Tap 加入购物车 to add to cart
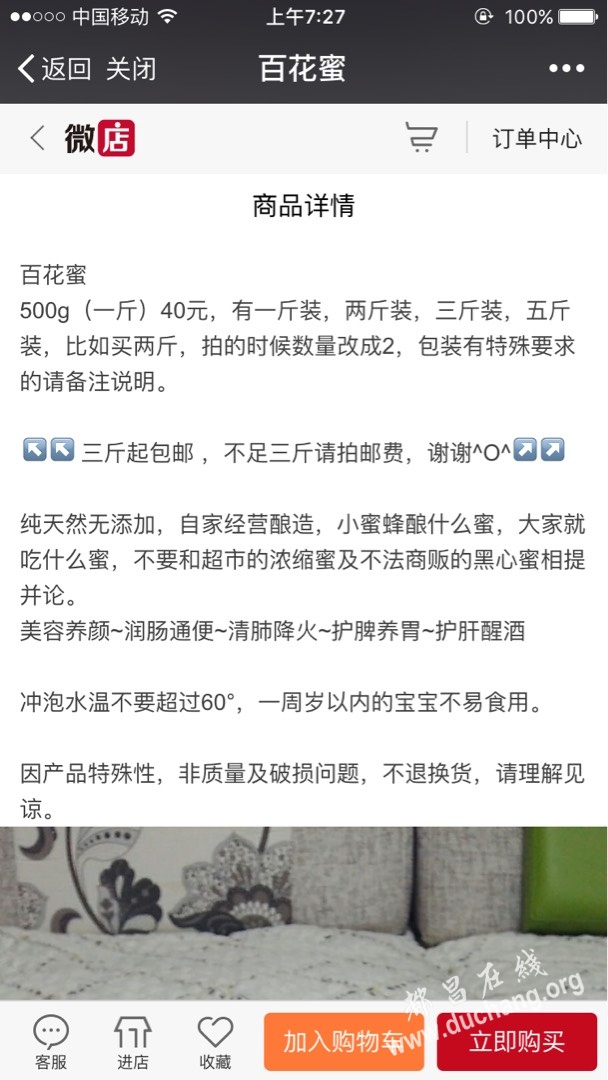The image size is (608, 1080). pos(343,1042)
